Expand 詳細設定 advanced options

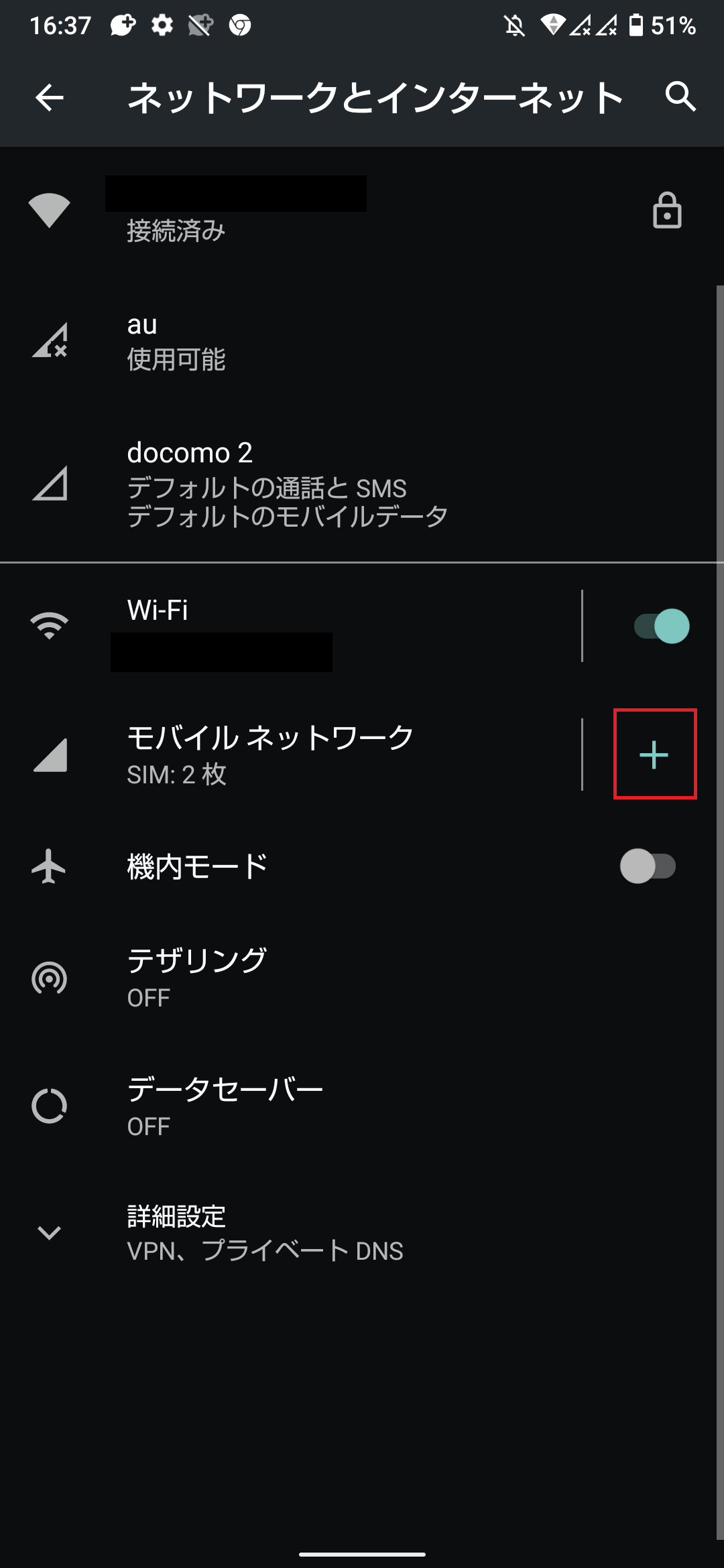(358, 1233)
